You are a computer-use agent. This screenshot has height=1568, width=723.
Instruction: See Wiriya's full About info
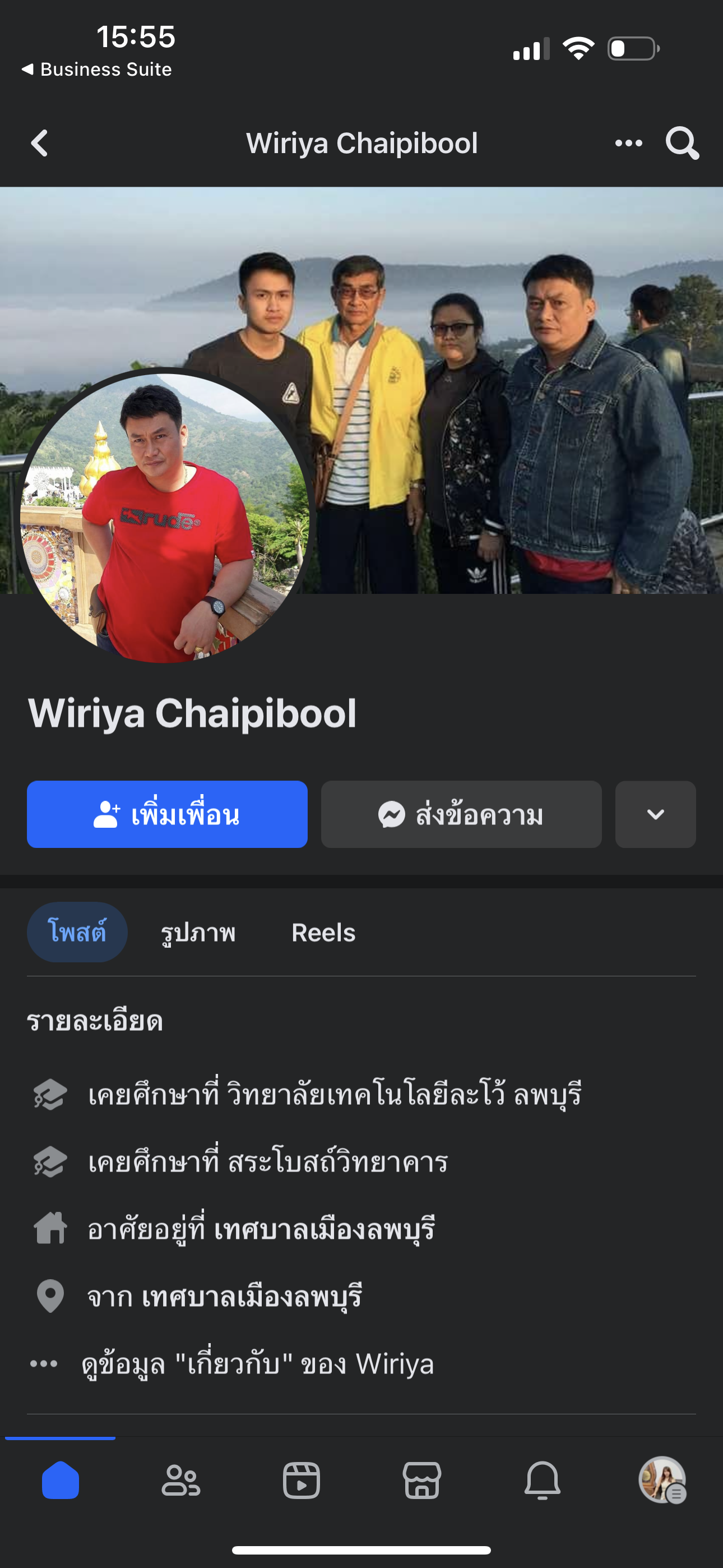[257, 1364]
